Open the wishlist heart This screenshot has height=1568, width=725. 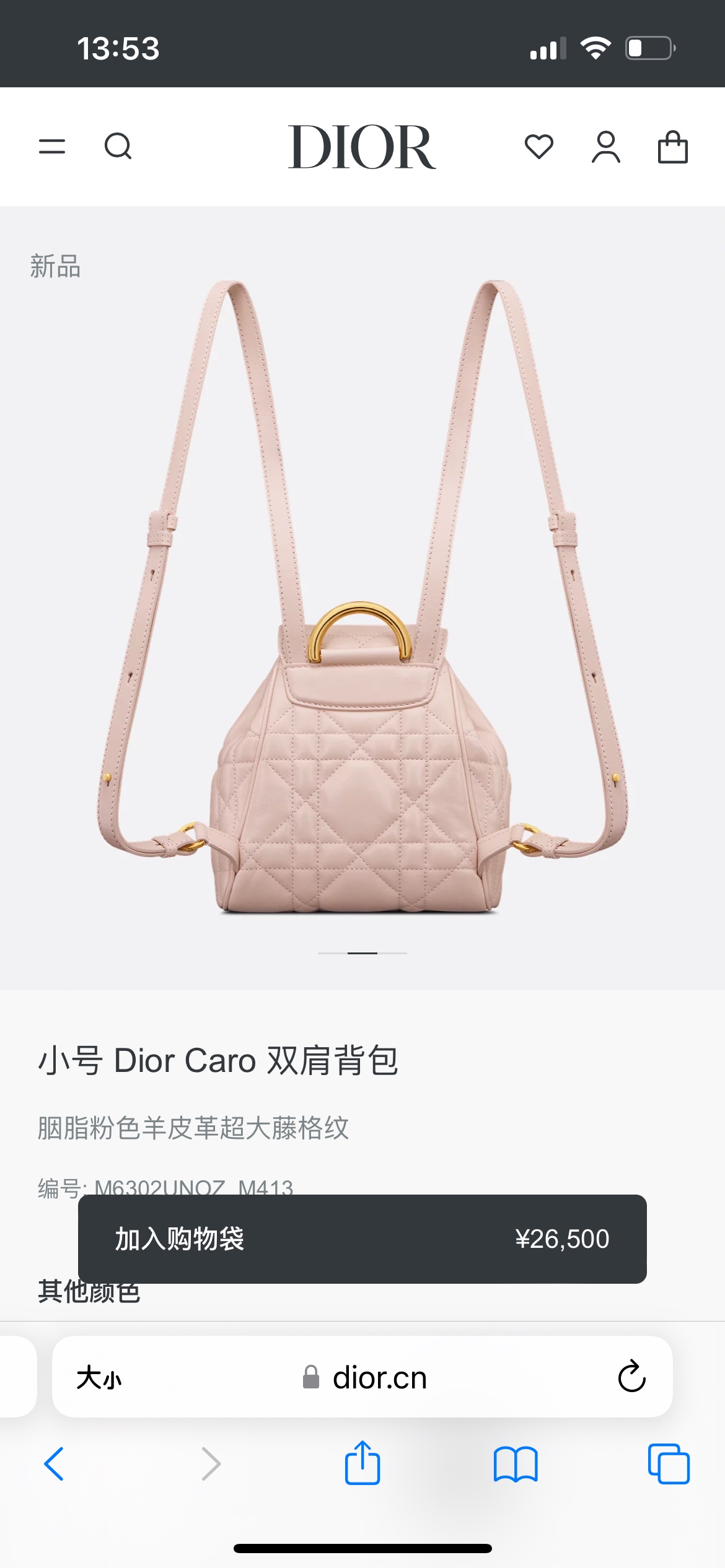[x=538, y=147]
